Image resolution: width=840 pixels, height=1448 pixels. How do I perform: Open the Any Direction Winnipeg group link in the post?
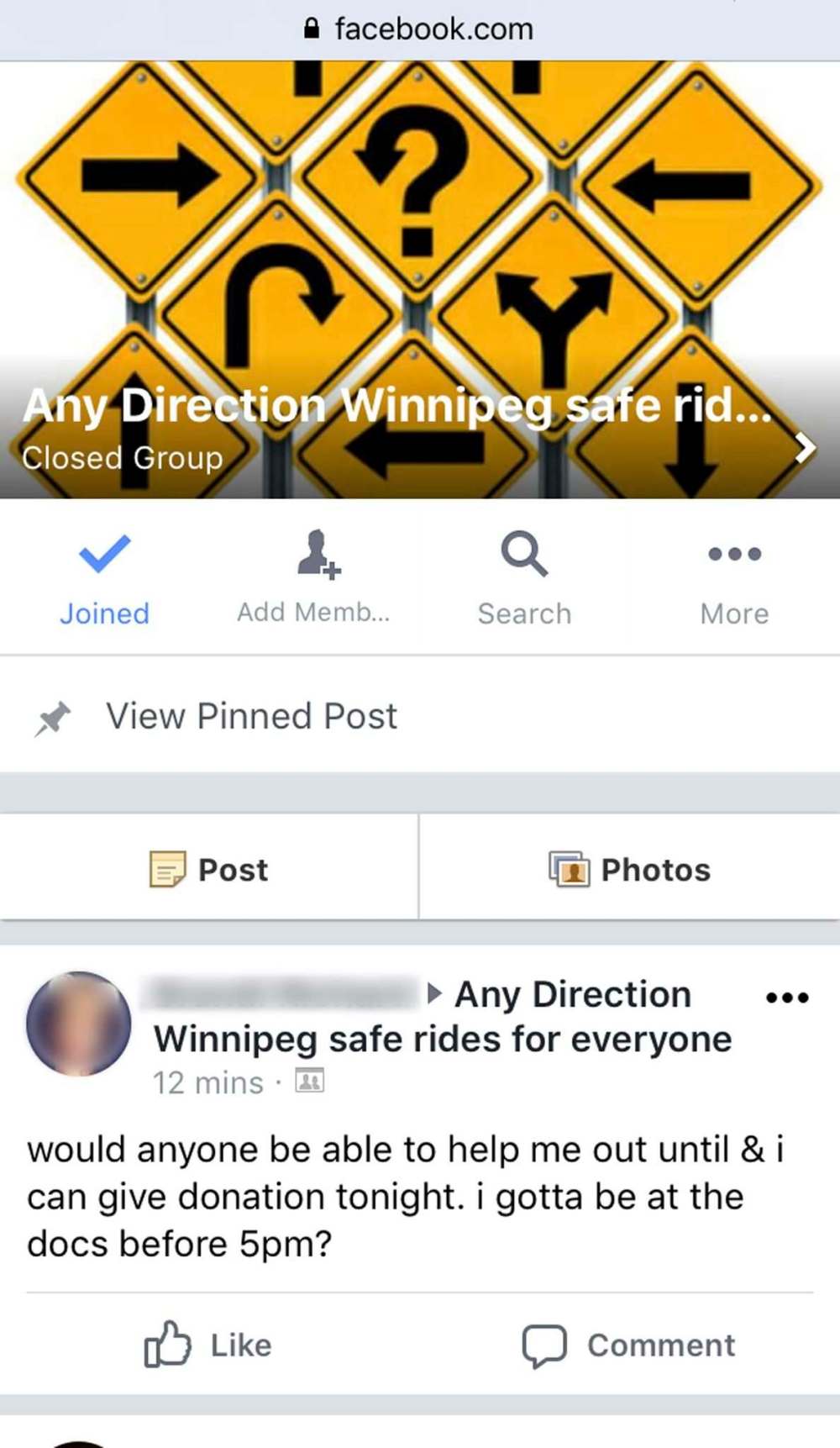[573, 996]
